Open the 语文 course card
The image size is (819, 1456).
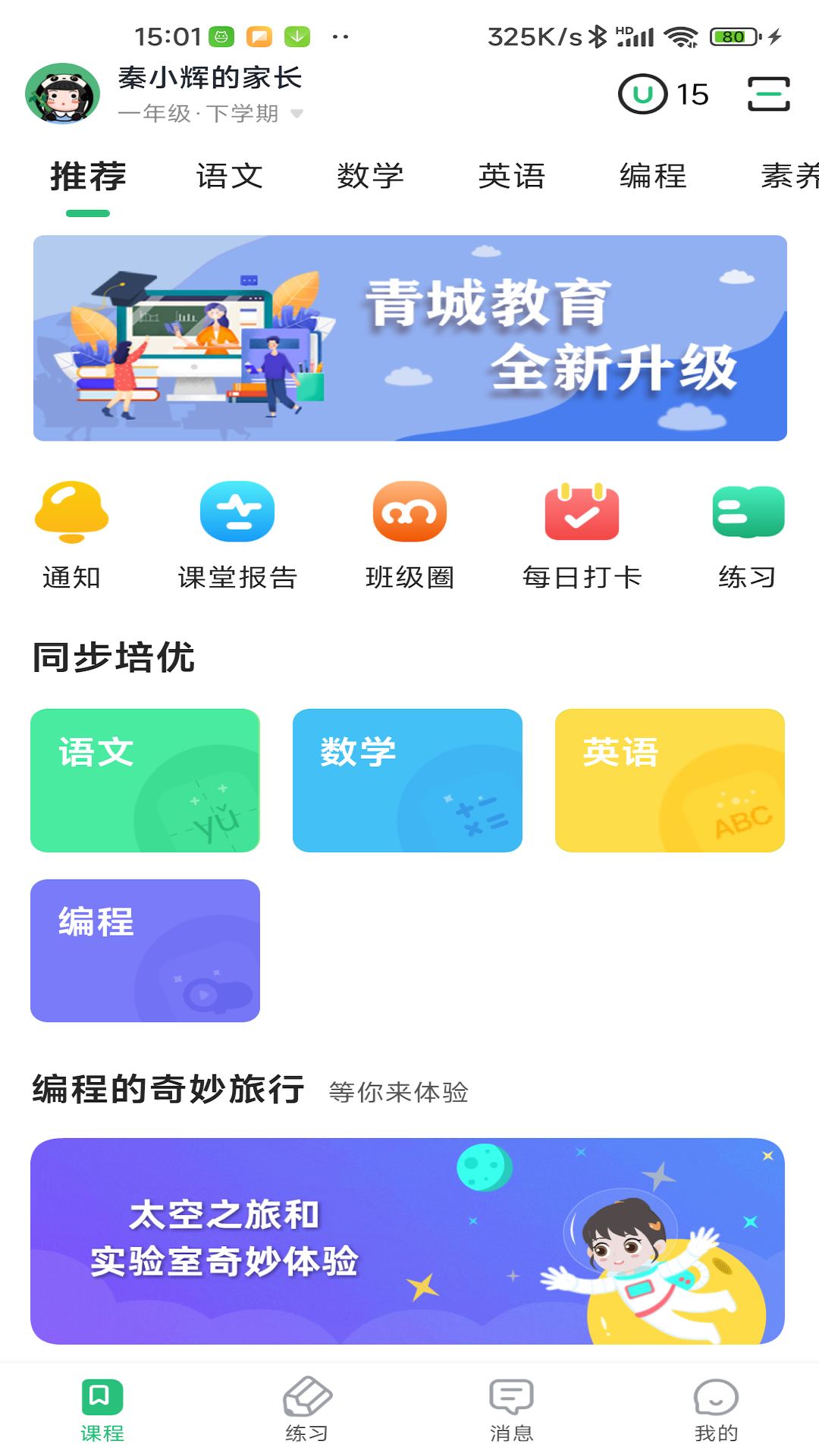(145, 780)
